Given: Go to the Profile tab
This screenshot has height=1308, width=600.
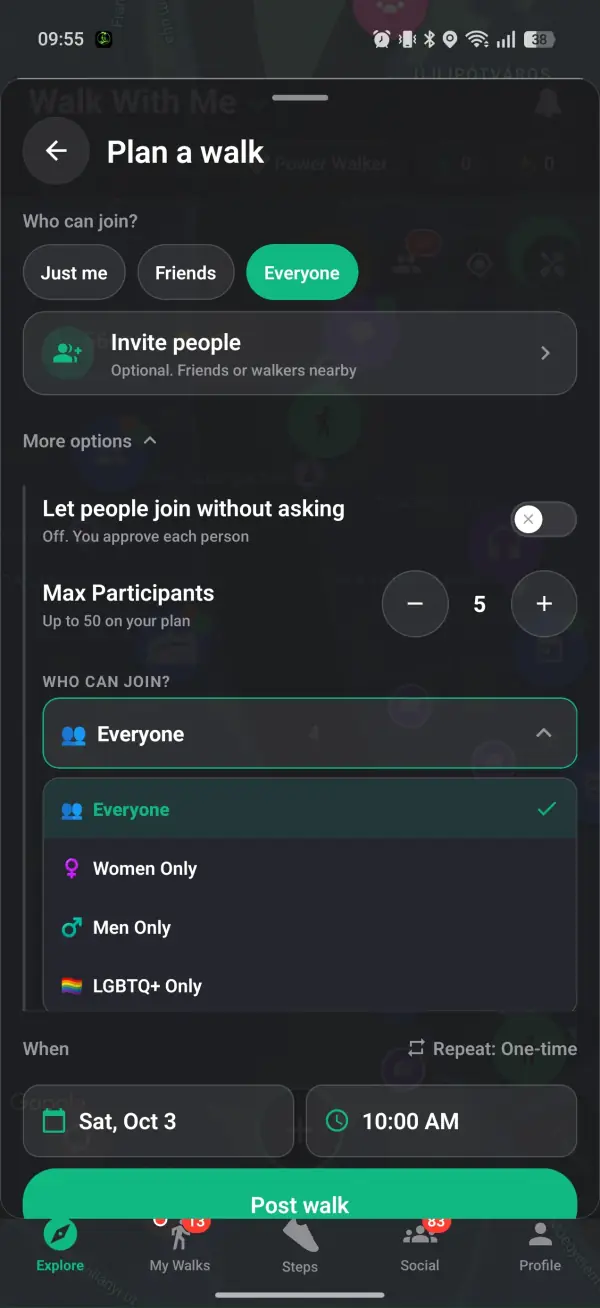Looking at the screenshot, I should coord(540,1246).
